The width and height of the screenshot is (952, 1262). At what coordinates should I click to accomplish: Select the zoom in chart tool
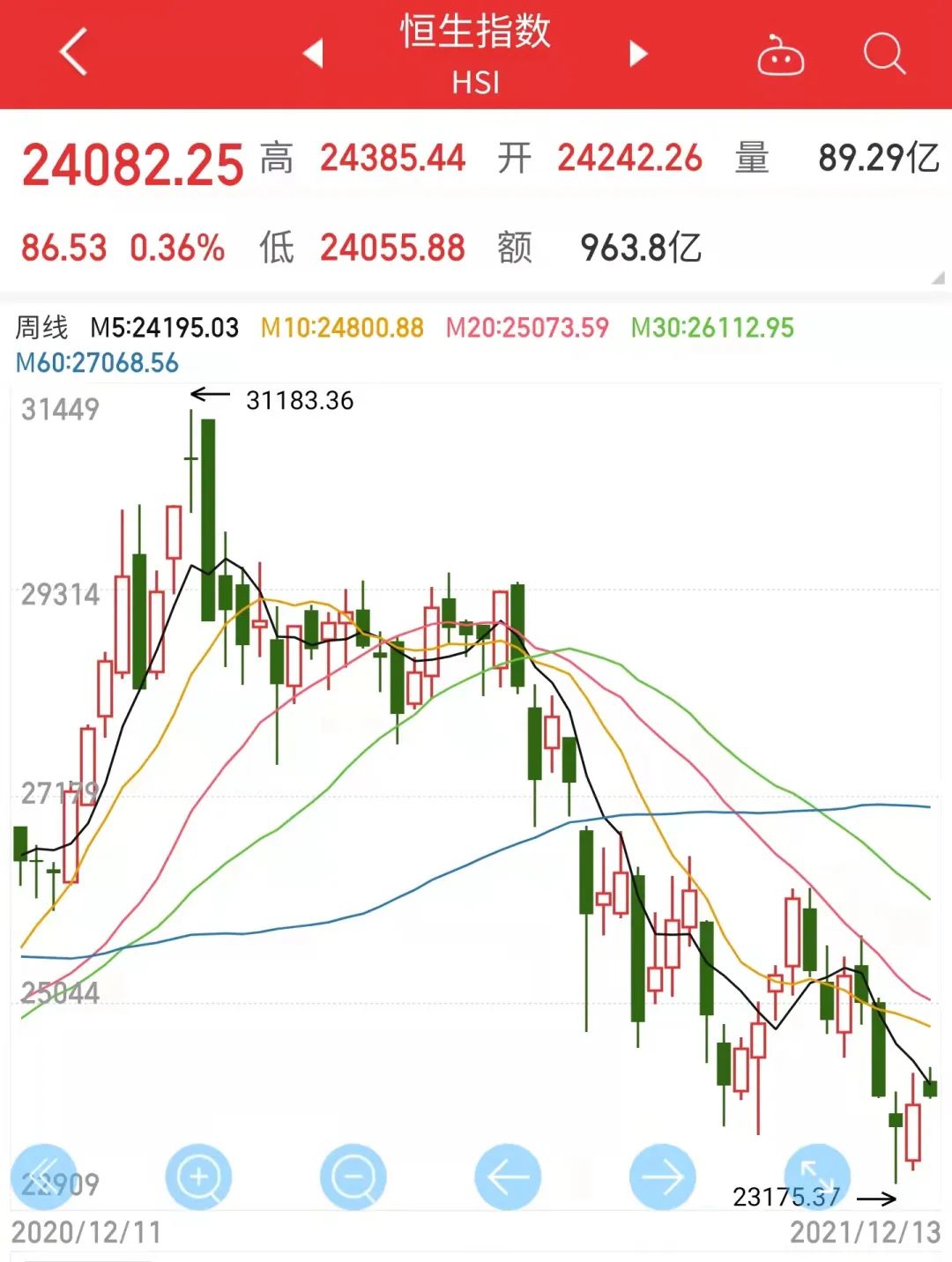pyautogui.click(x=198, y=1177)
